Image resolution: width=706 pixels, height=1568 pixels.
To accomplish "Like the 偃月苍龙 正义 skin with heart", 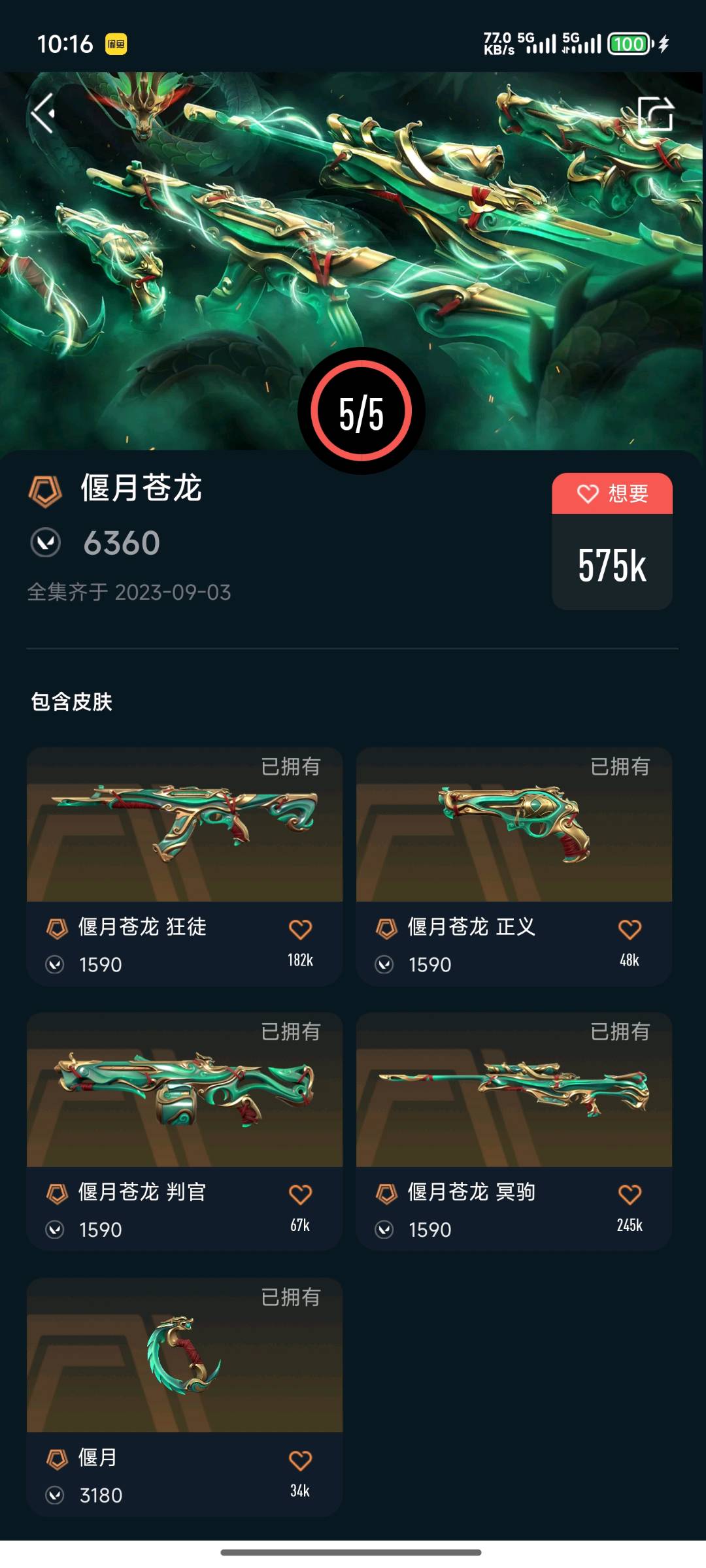I will [630, 929].
